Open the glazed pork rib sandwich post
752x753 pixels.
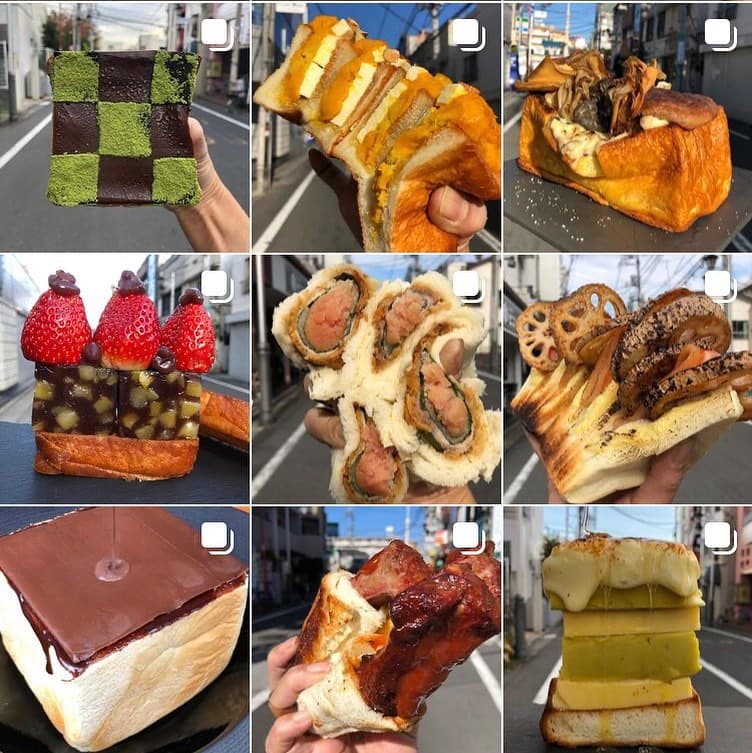(x=376, y=630)
